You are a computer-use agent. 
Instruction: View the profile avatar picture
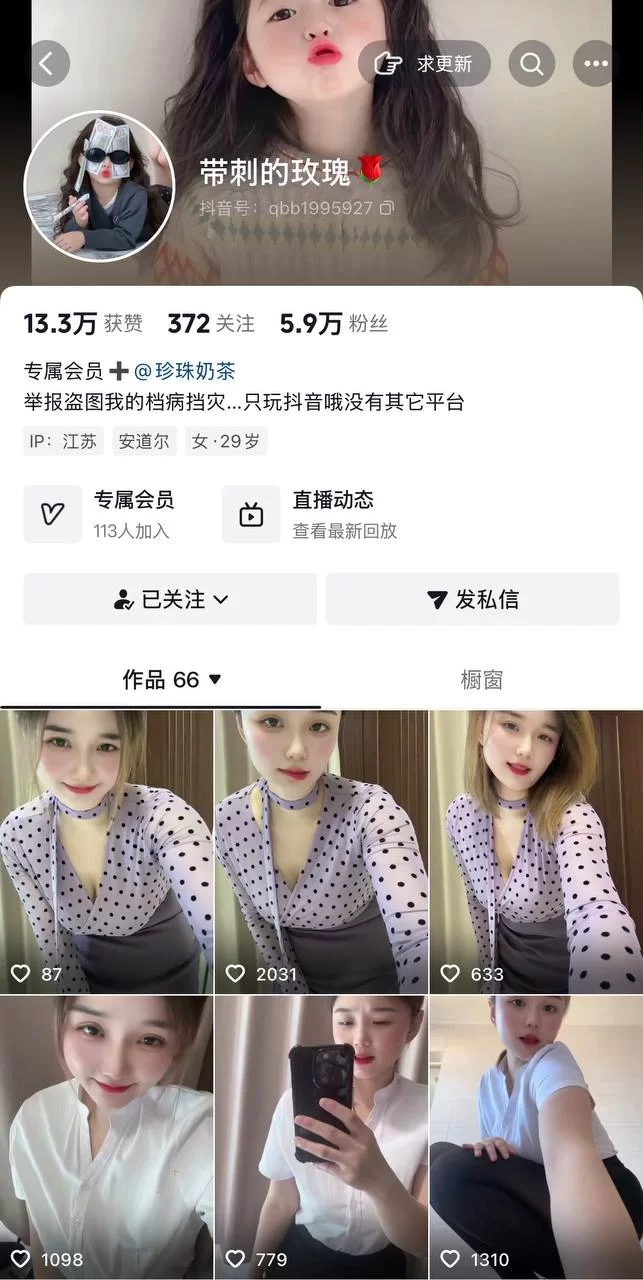click(x=99, y=186)
